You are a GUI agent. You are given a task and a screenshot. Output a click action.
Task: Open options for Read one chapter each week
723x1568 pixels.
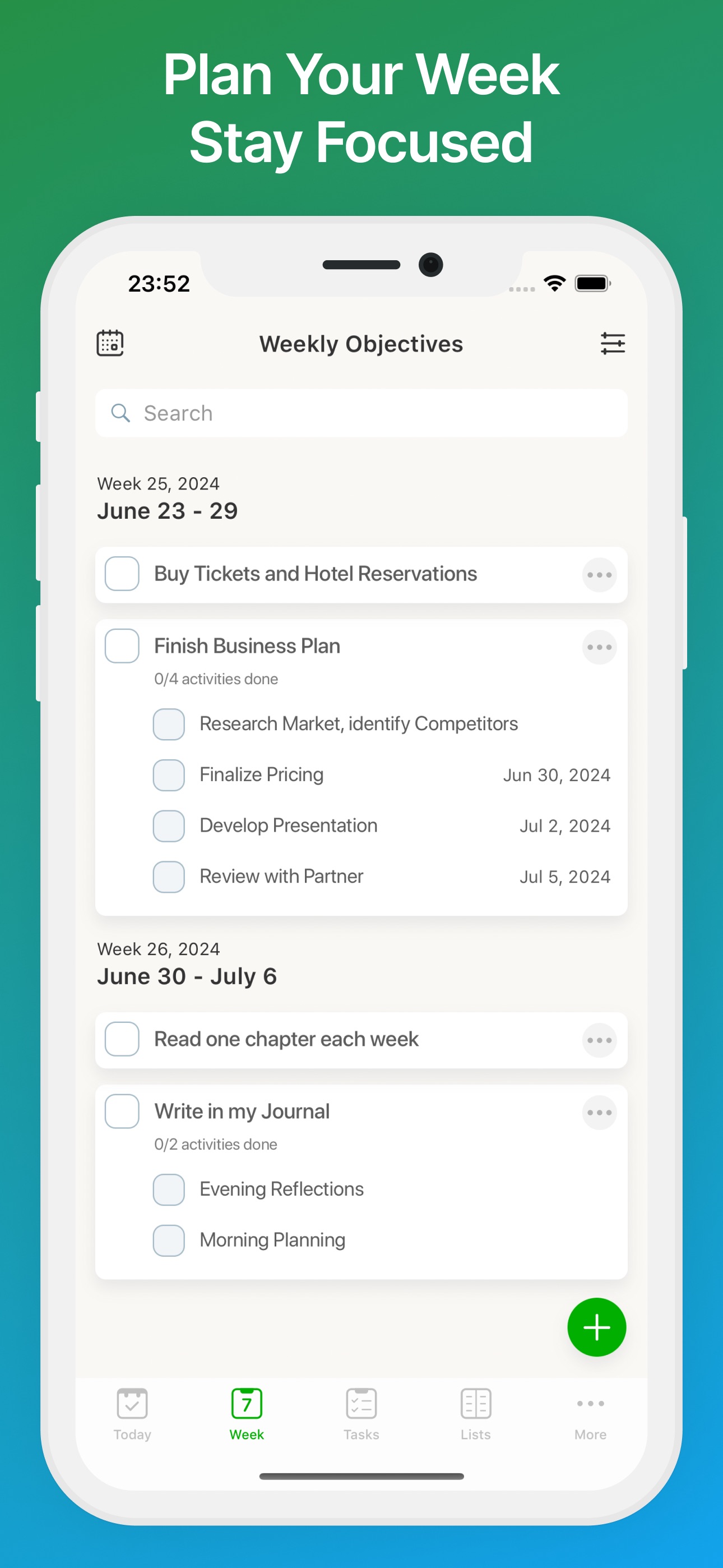(x=600, y=1040)
